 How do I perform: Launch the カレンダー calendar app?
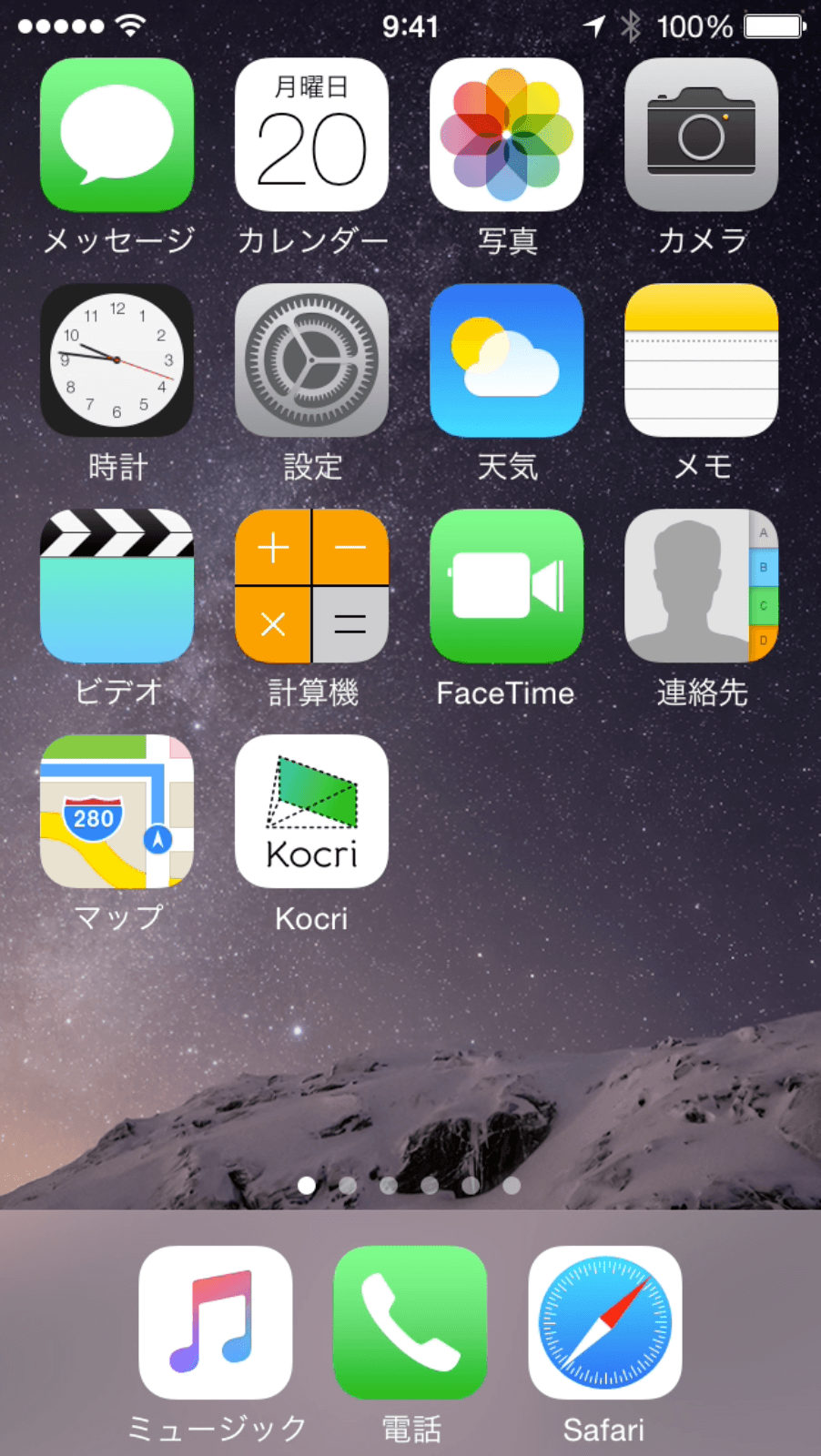tap(311, 135)
